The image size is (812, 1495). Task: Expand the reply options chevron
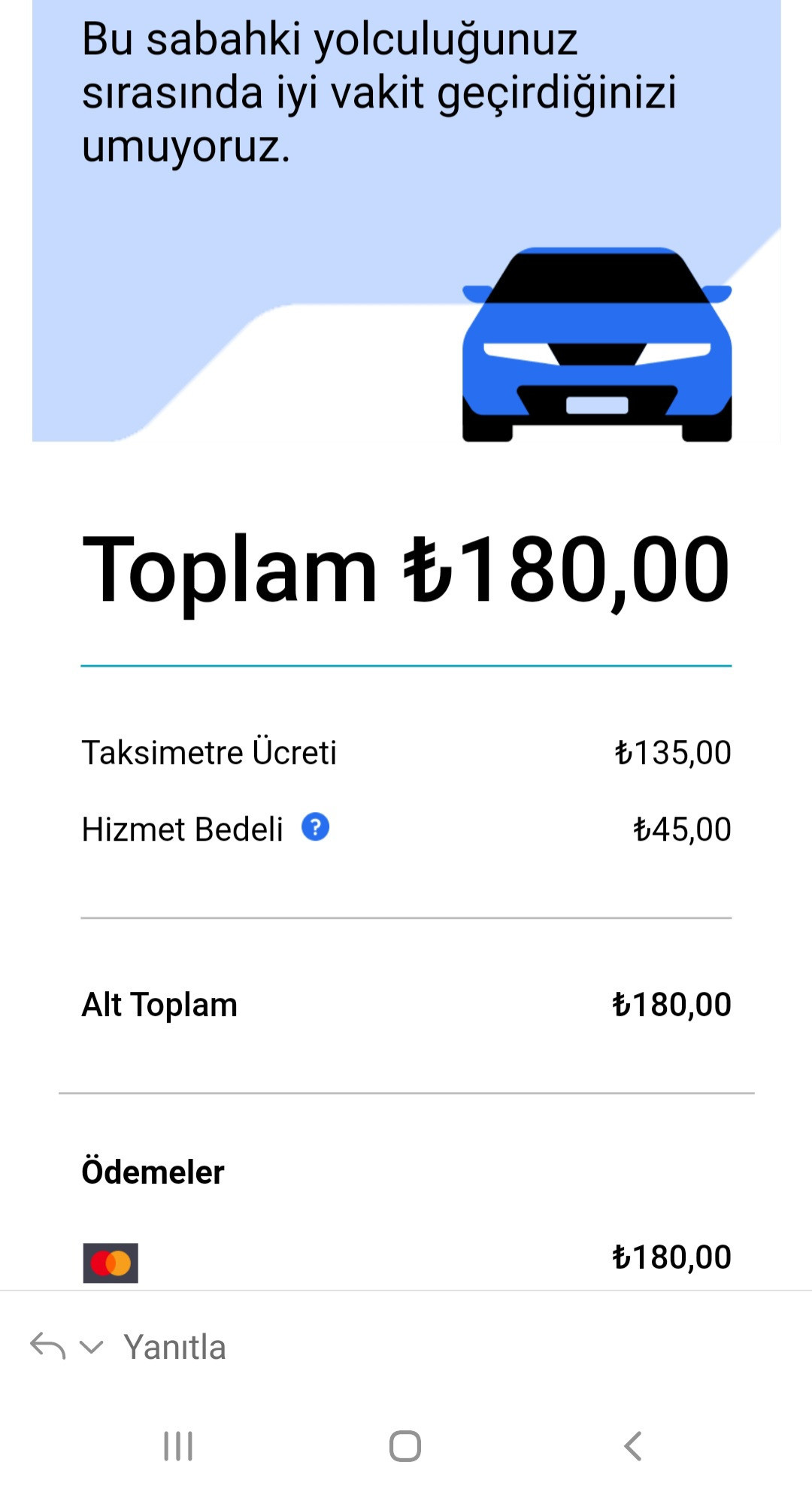[x=91, y=1347]
